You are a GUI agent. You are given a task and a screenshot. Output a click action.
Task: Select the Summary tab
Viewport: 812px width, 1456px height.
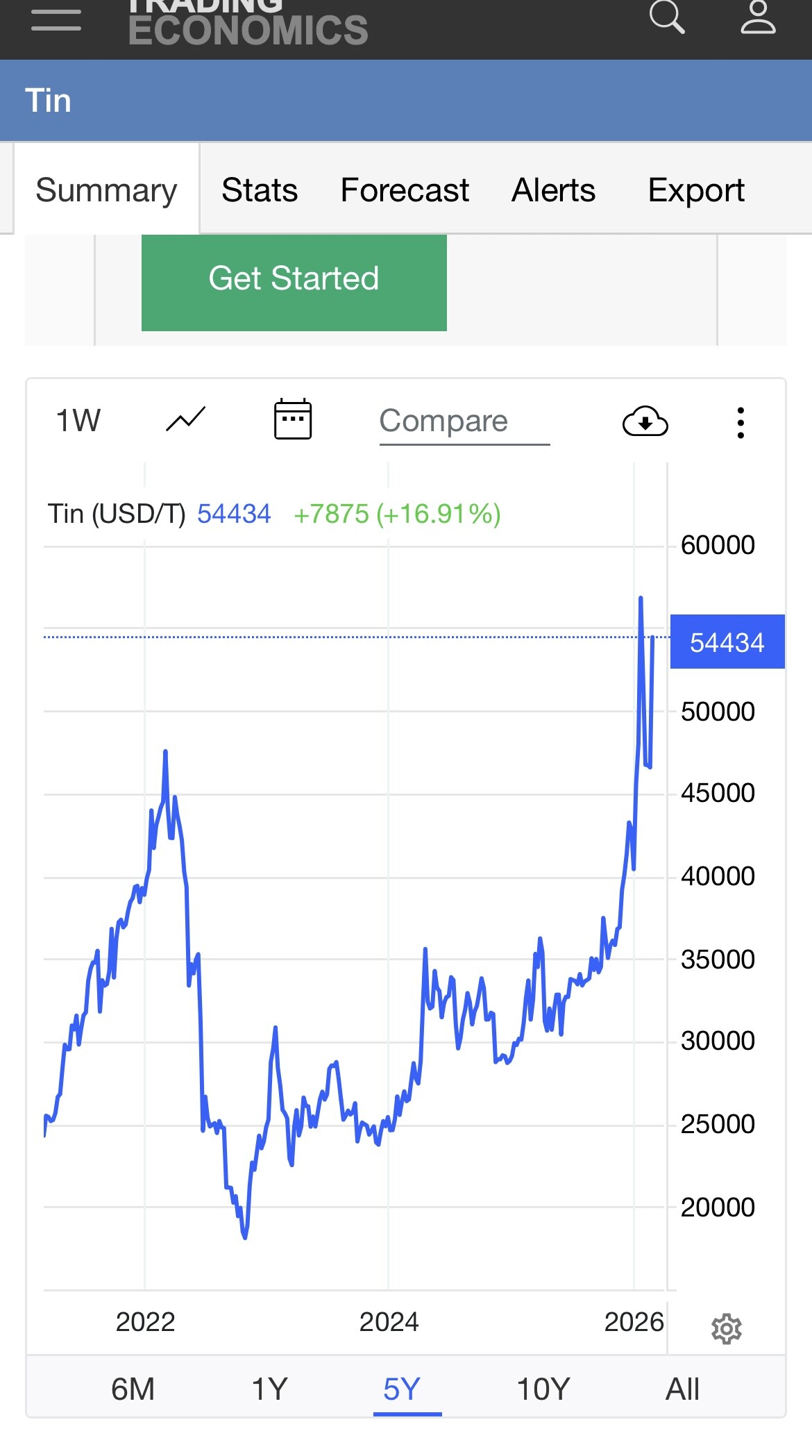(106, 190)
